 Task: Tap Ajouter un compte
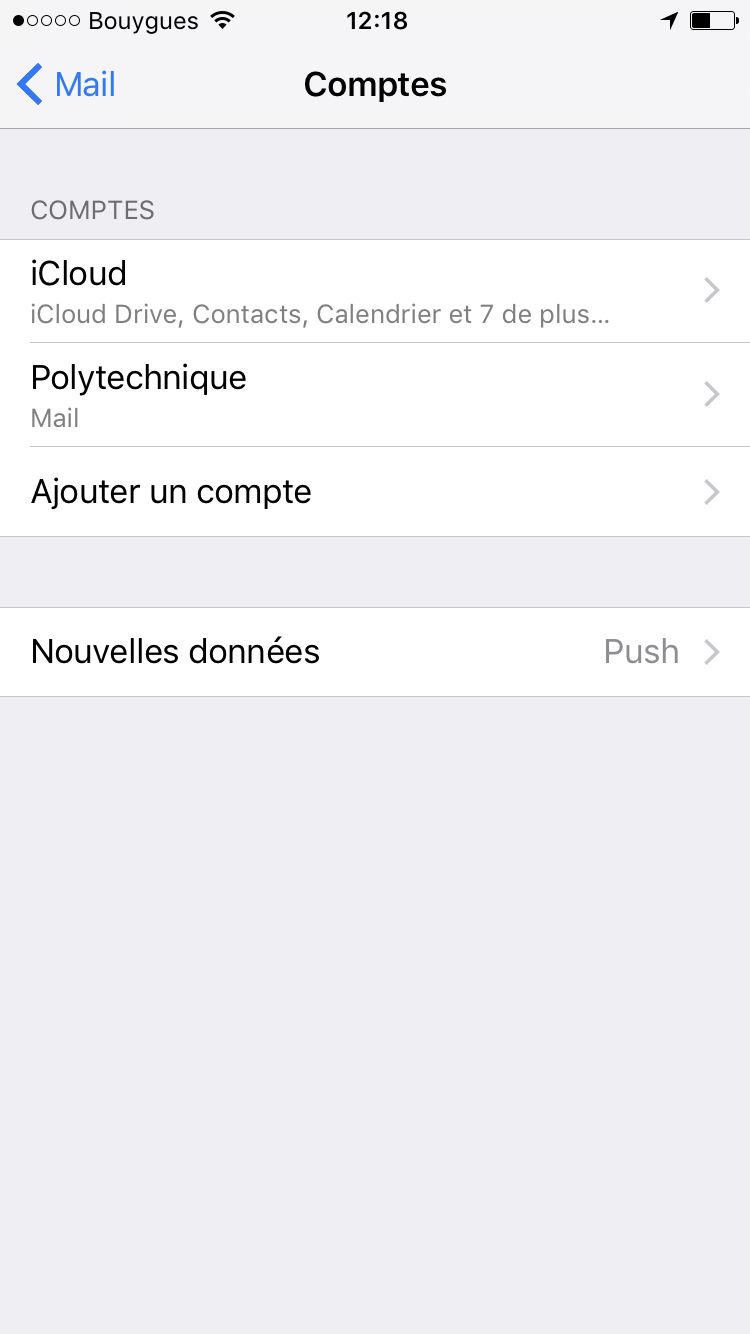(x=375, y=492)
